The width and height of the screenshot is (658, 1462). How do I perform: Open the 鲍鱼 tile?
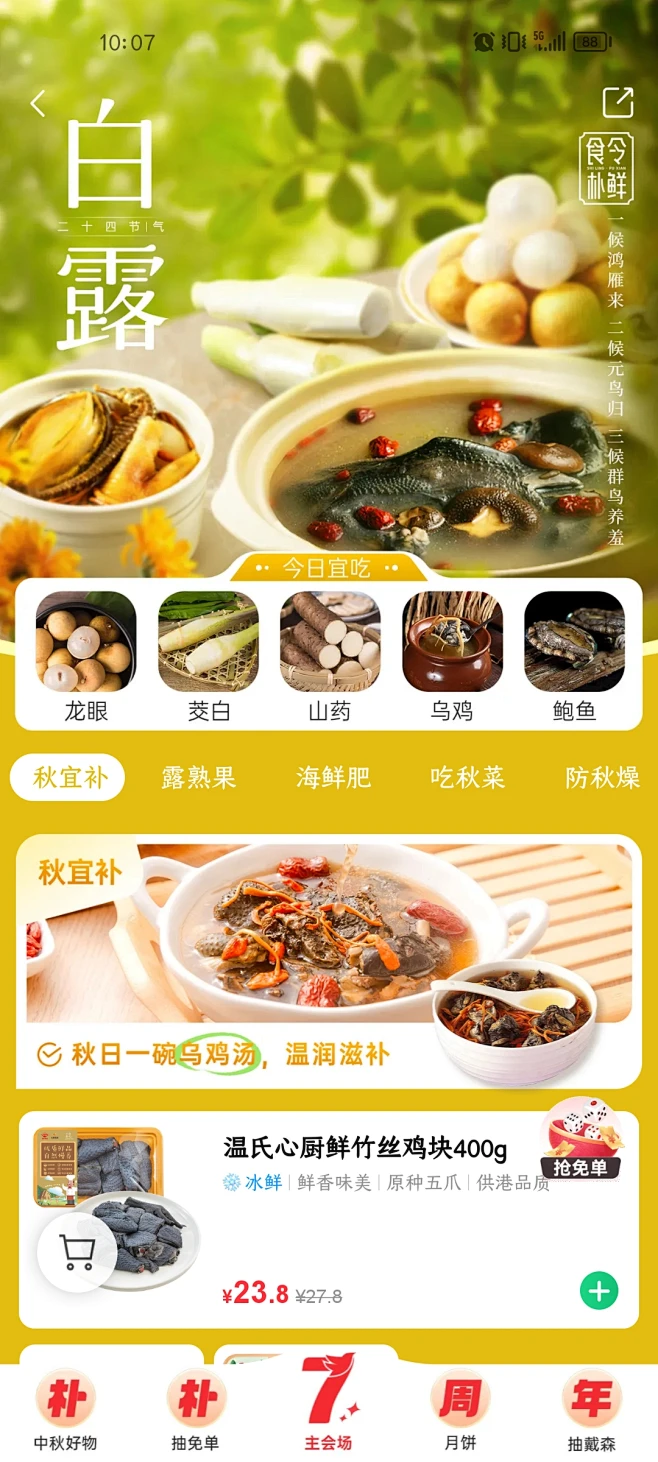point(574,655)
